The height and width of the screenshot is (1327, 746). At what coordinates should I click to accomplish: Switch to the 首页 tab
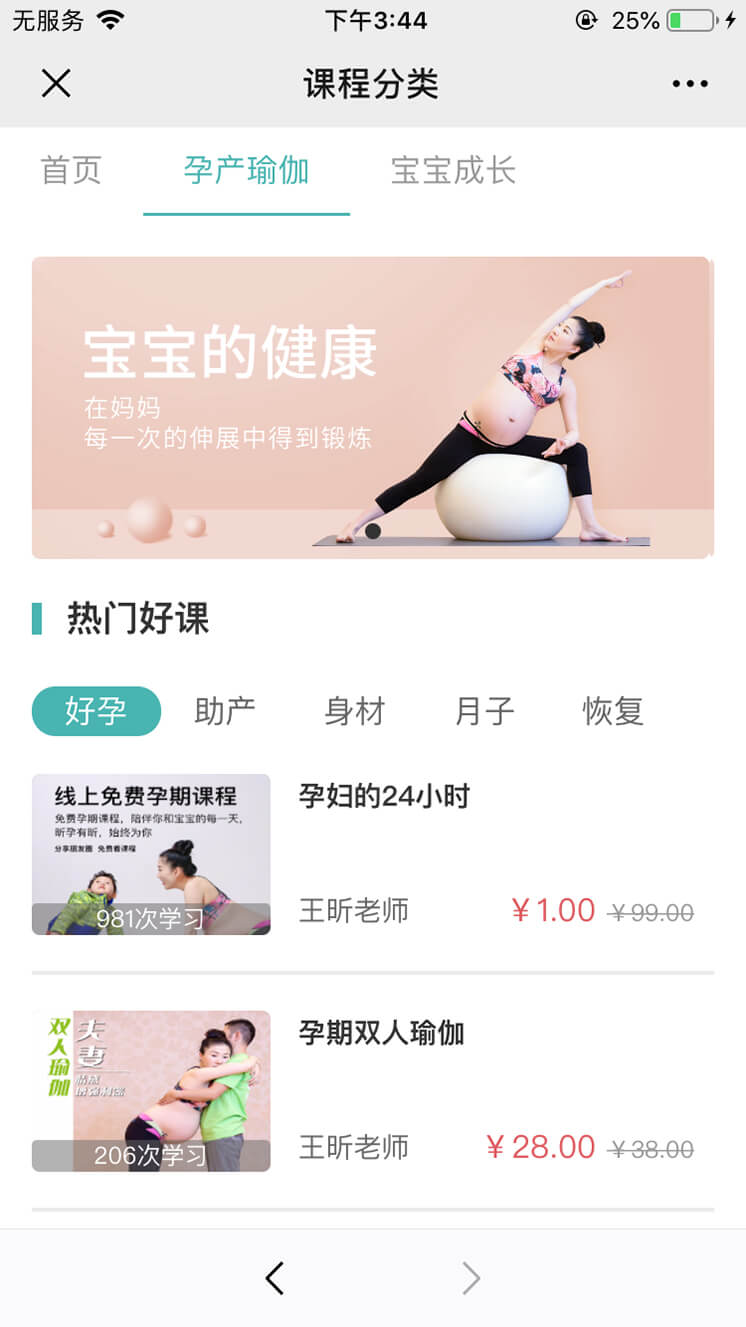[x=71, y=170]
